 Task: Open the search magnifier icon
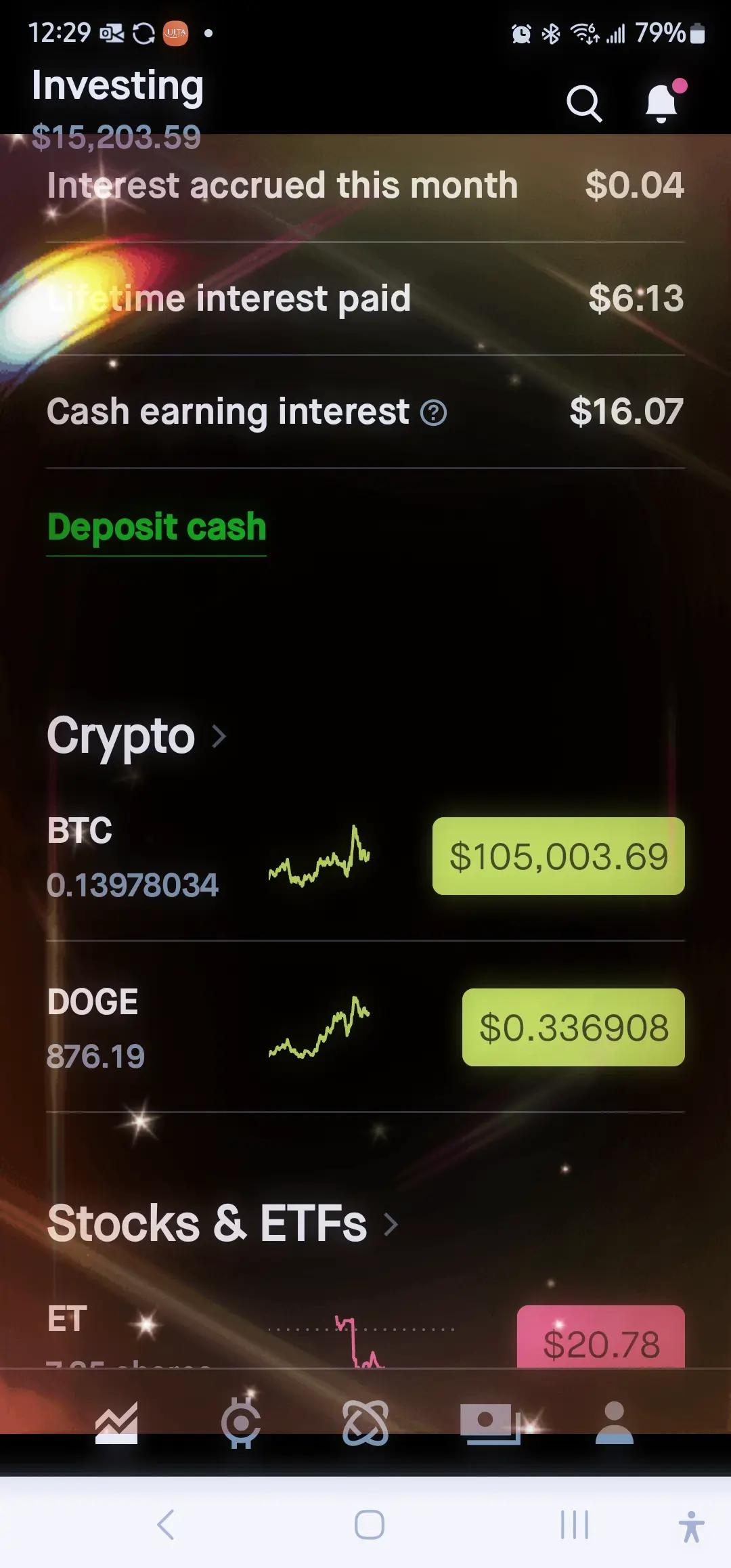click(x=584, y=104)
